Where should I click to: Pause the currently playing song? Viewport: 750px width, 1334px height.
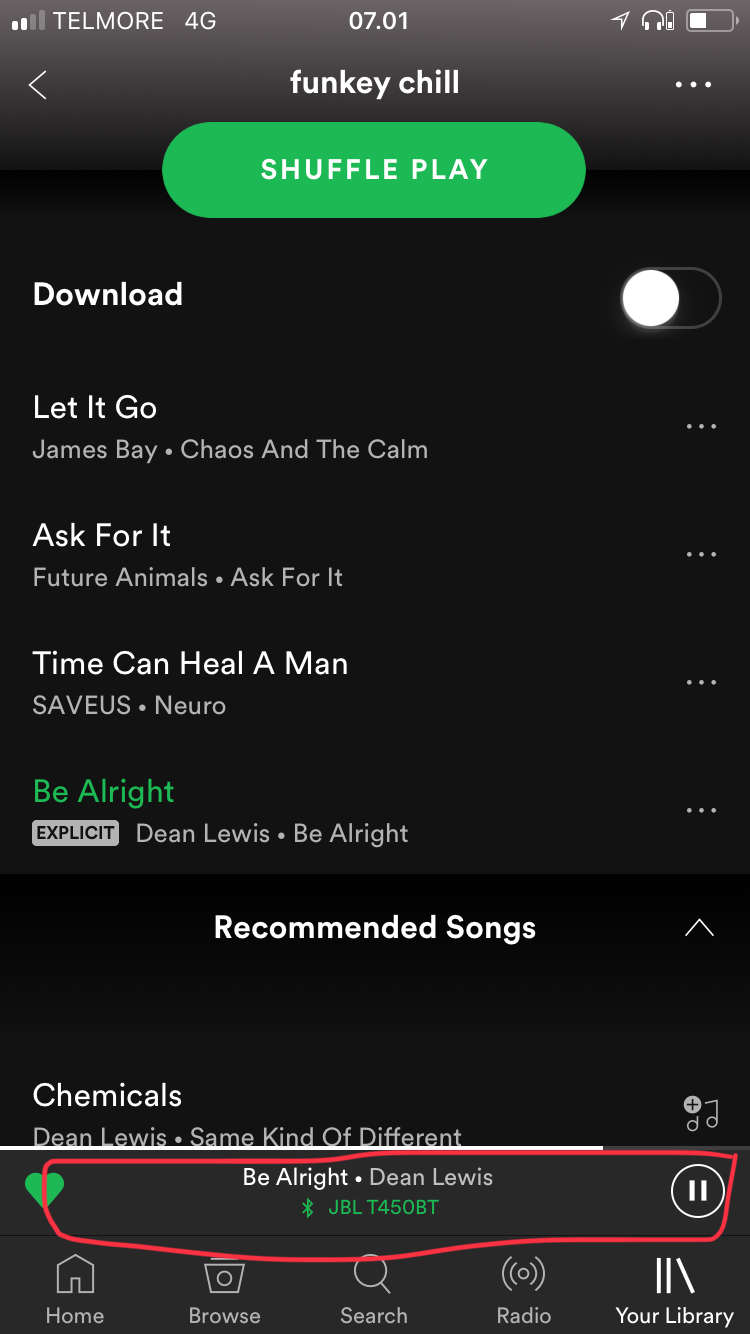[x=697, y=1190]
